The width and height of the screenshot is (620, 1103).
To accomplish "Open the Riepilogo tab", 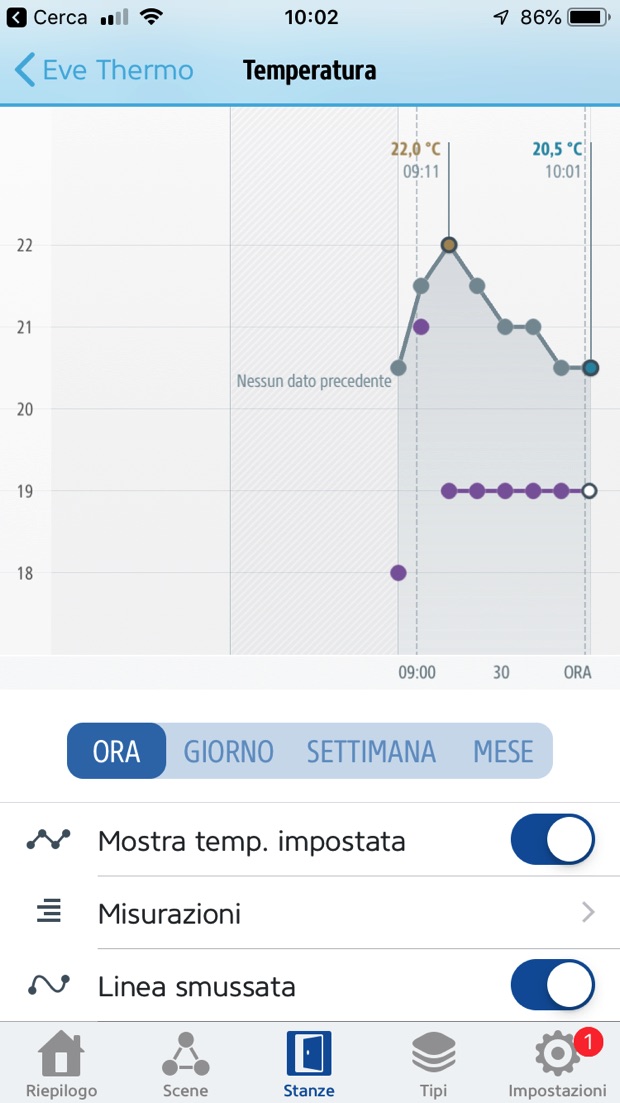I will click(61, 1064).
